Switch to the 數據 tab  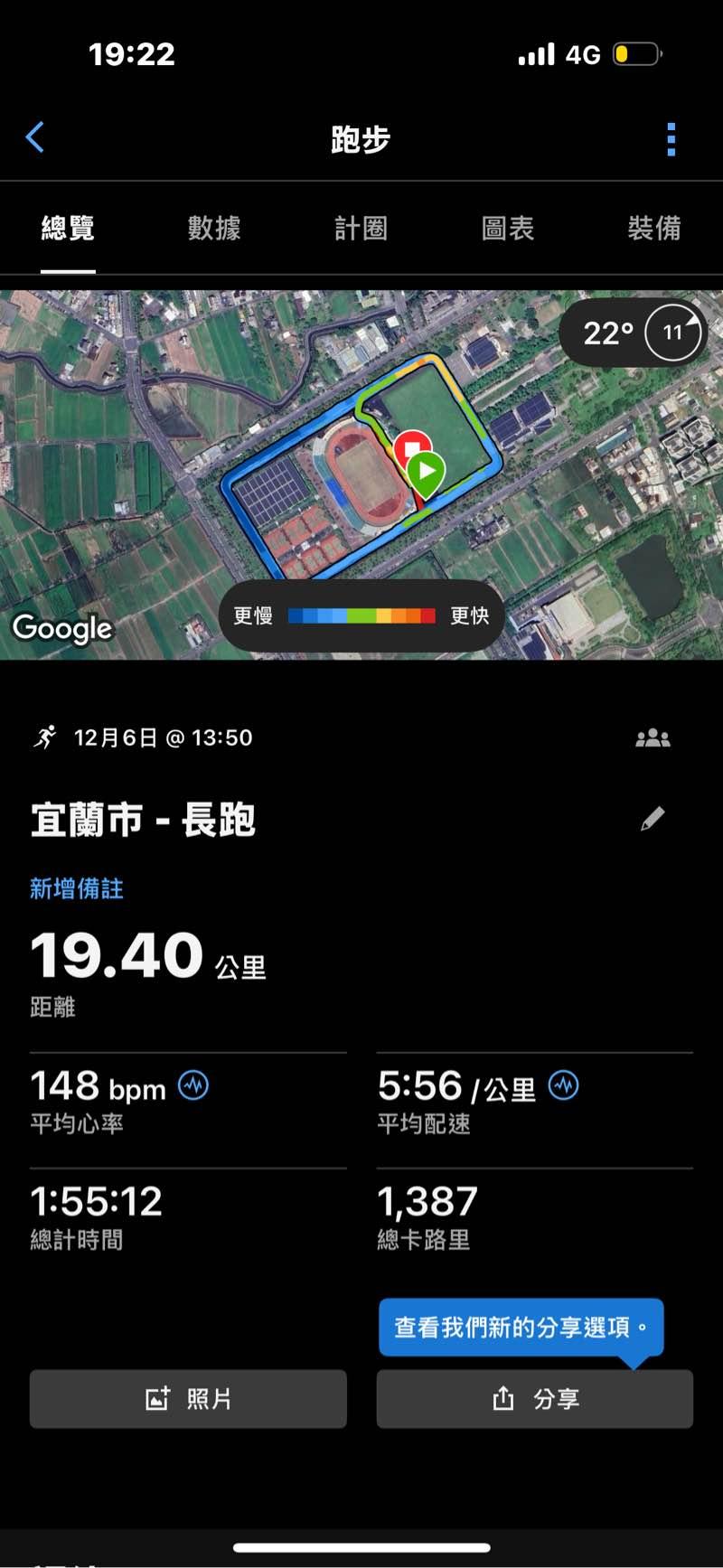pyautogui.click(x=214, y=228)
